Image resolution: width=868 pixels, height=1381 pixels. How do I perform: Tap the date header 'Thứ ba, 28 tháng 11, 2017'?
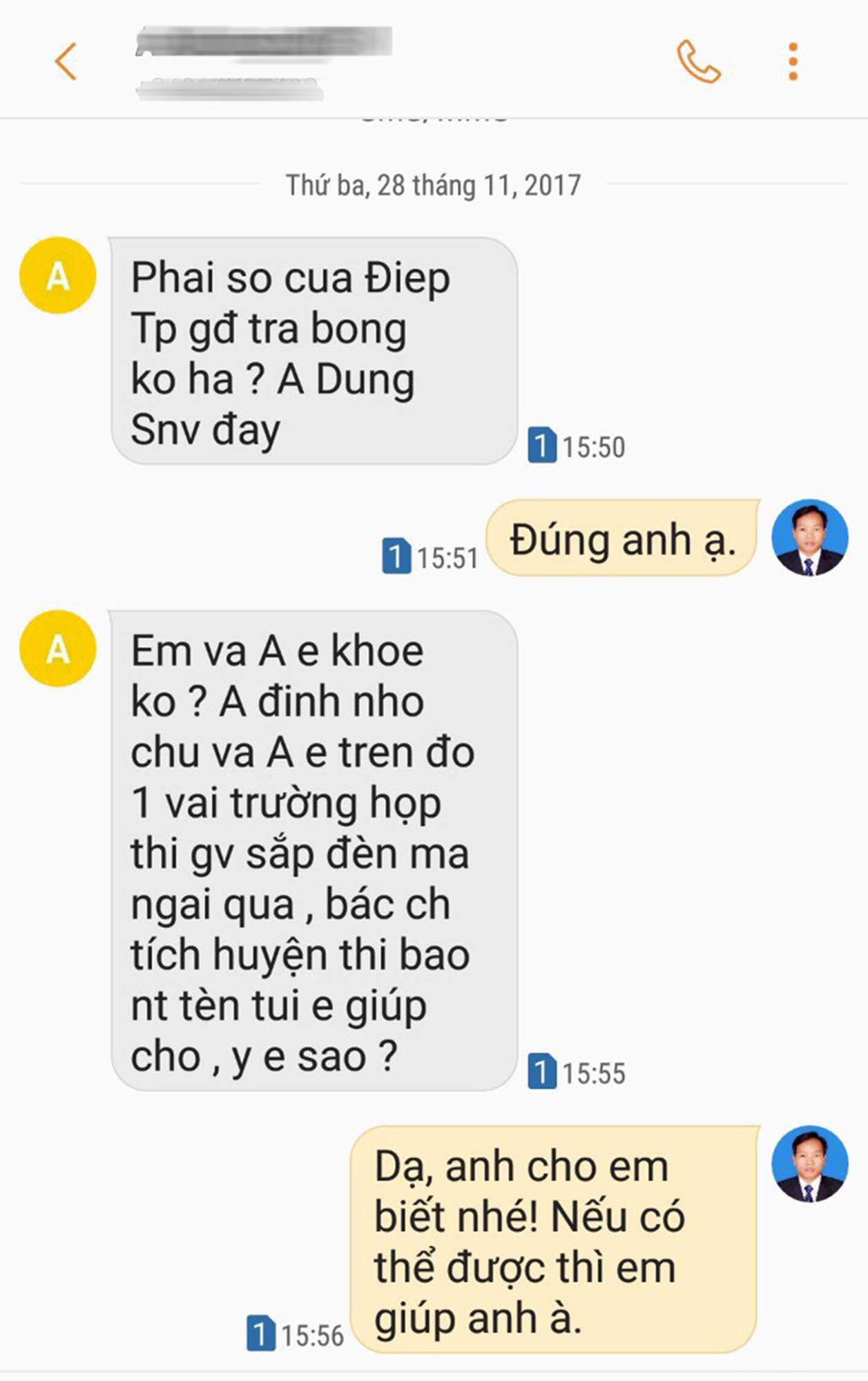click(434, 184)
